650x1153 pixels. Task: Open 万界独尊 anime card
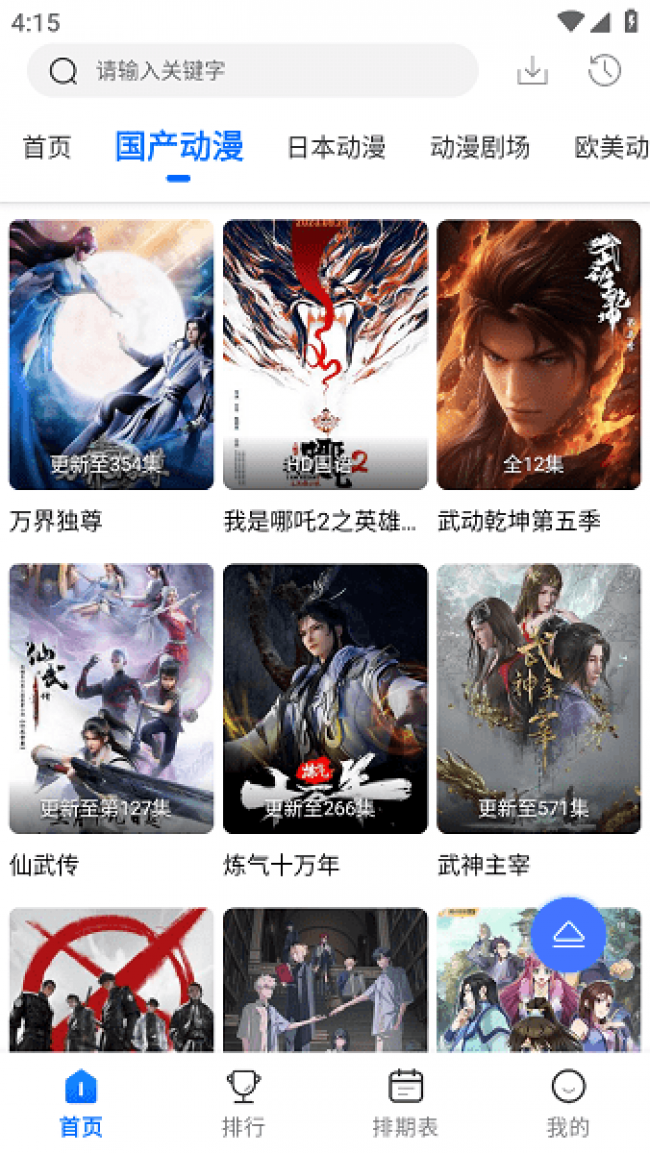[111, 355]
